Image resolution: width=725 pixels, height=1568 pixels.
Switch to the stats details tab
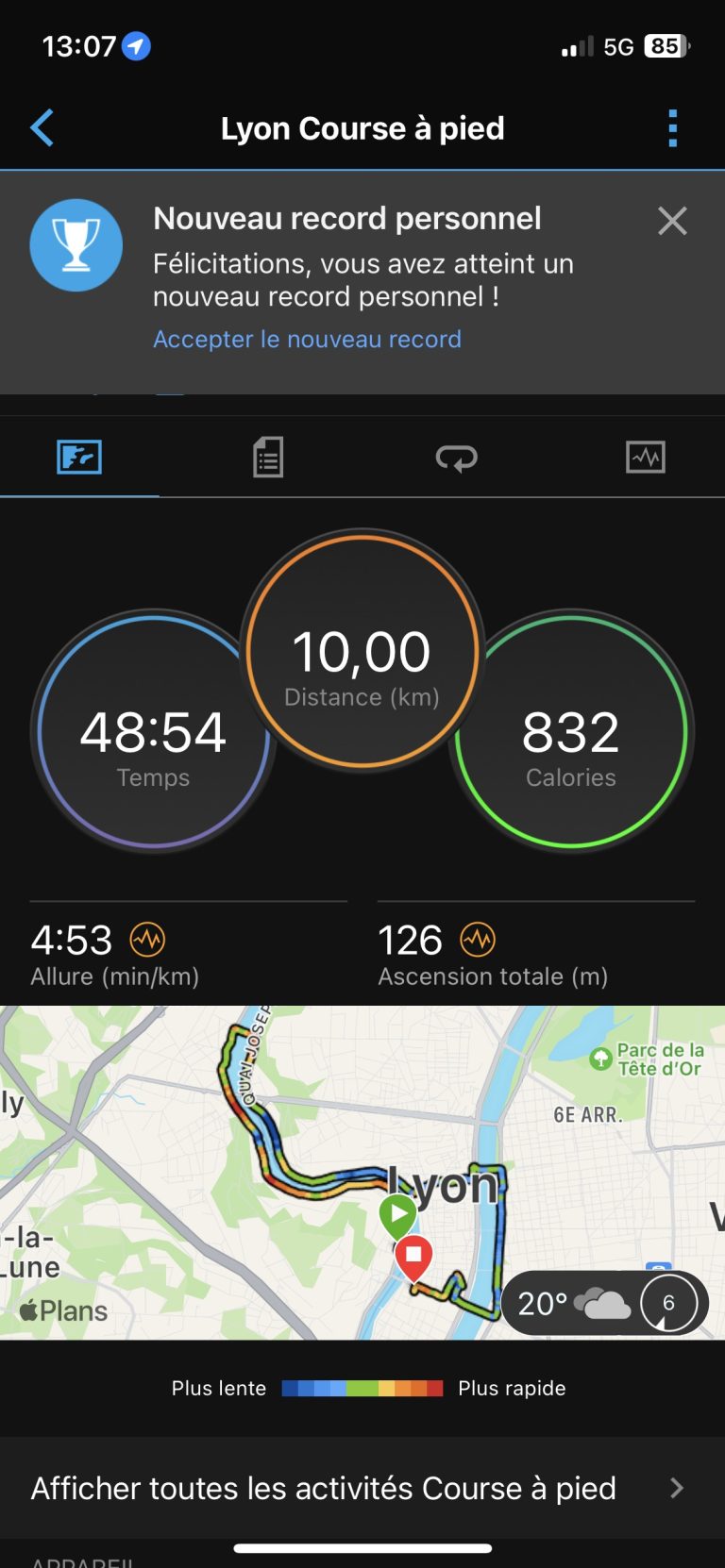tap(268, 458)
